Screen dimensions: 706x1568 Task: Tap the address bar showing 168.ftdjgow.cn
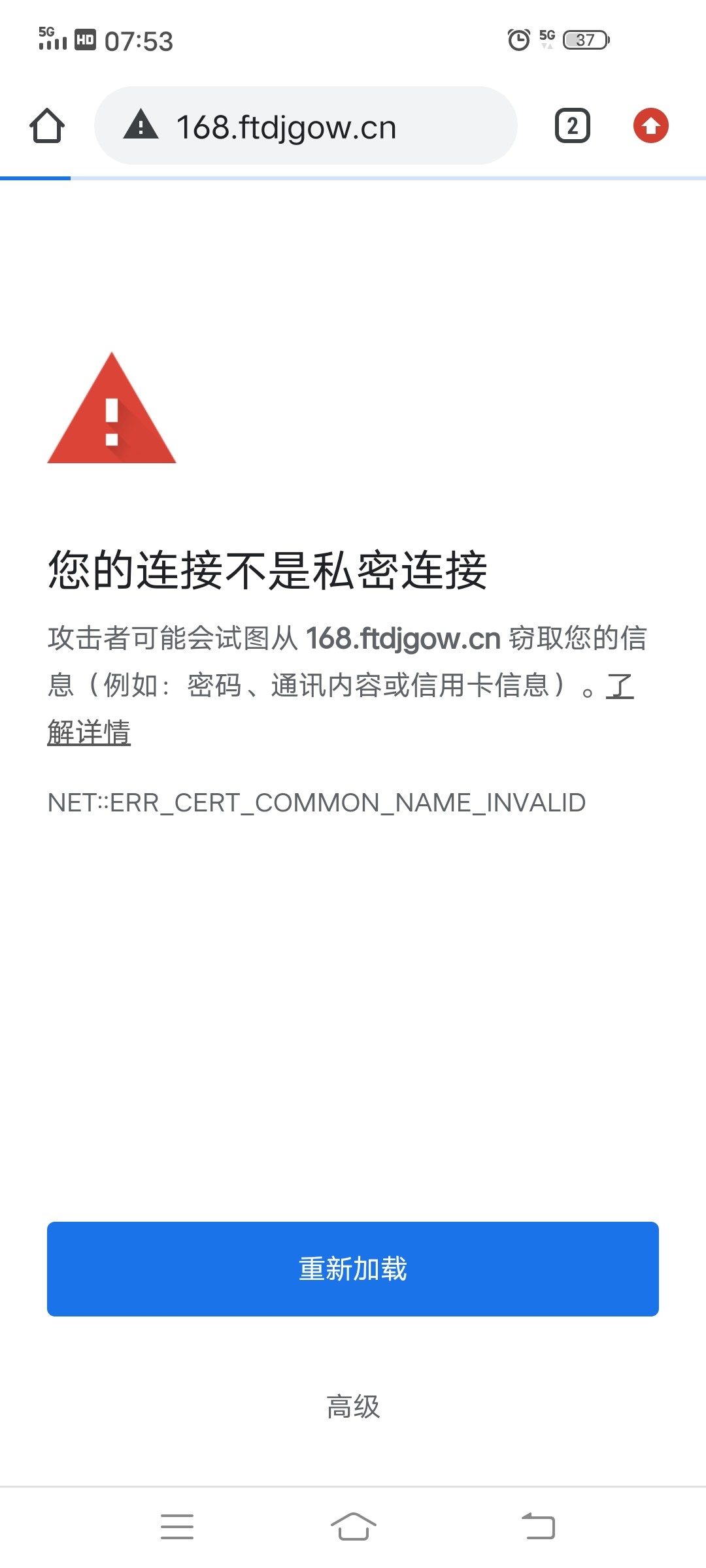click(x=306, y=126)
